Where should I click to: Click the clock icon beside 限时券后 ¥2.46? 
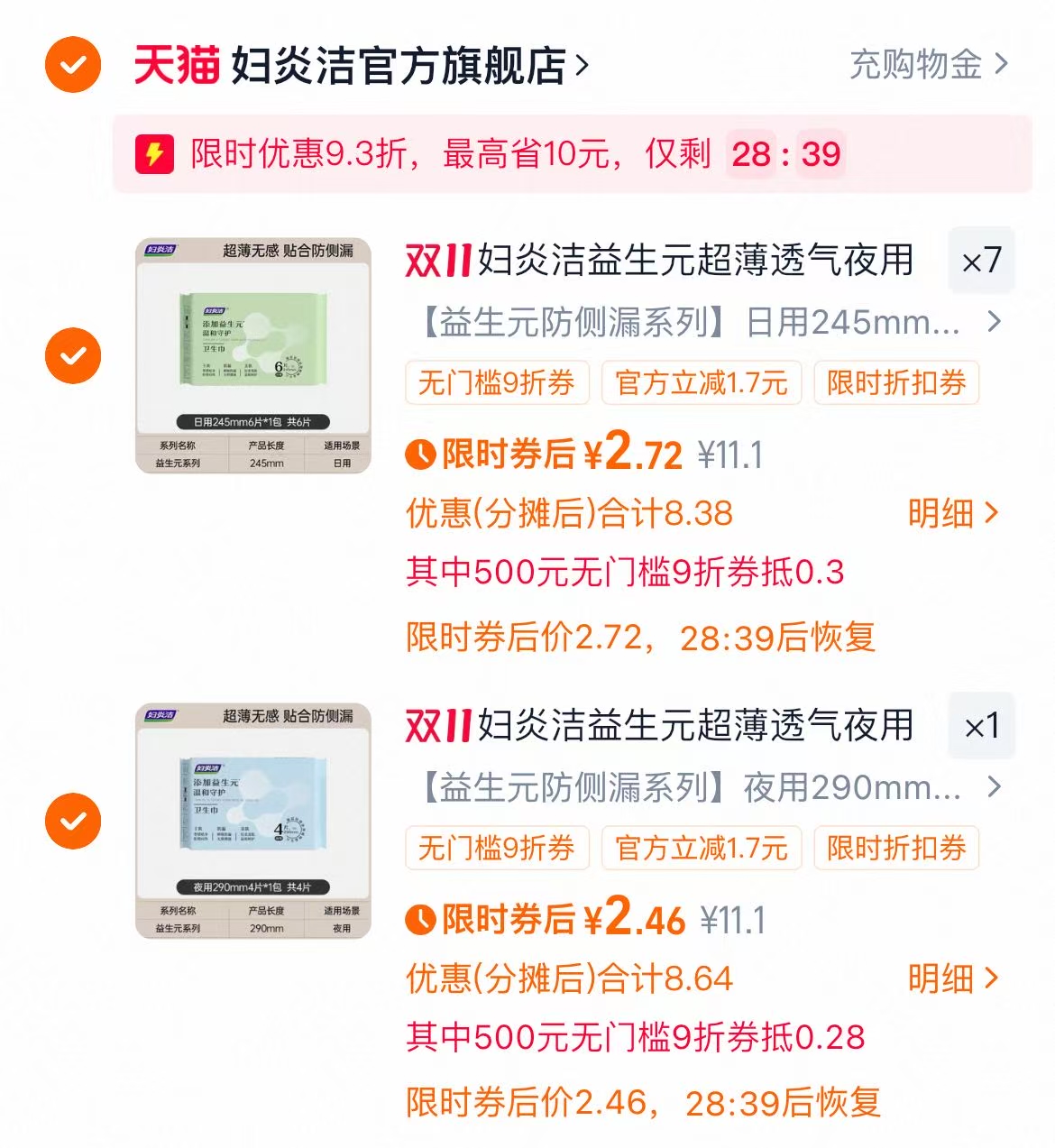[420, 922]
